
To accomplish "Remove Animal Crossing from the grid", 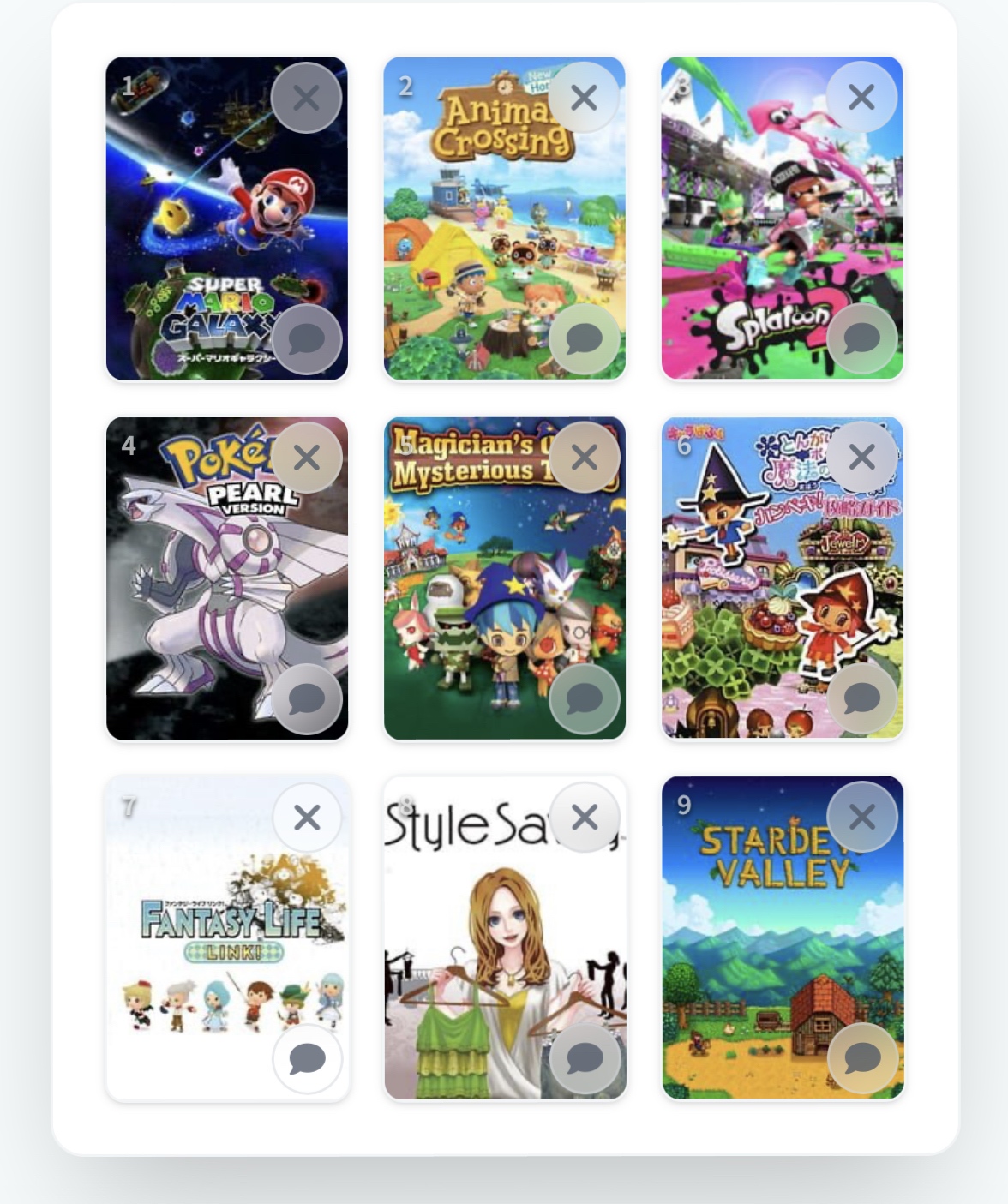I will click(x=584, y=98).
